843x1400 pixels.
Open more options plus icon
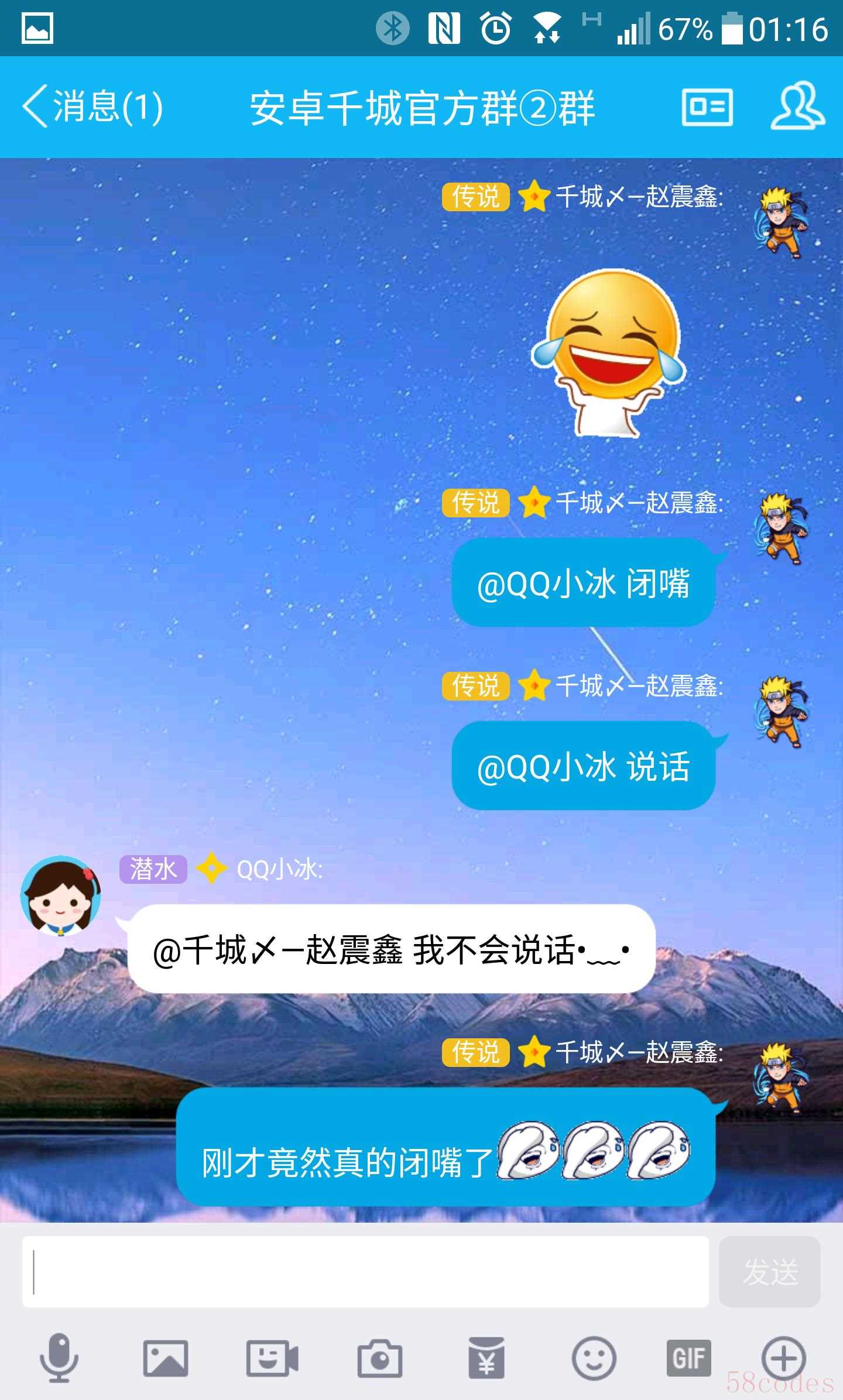point(783,1358)
